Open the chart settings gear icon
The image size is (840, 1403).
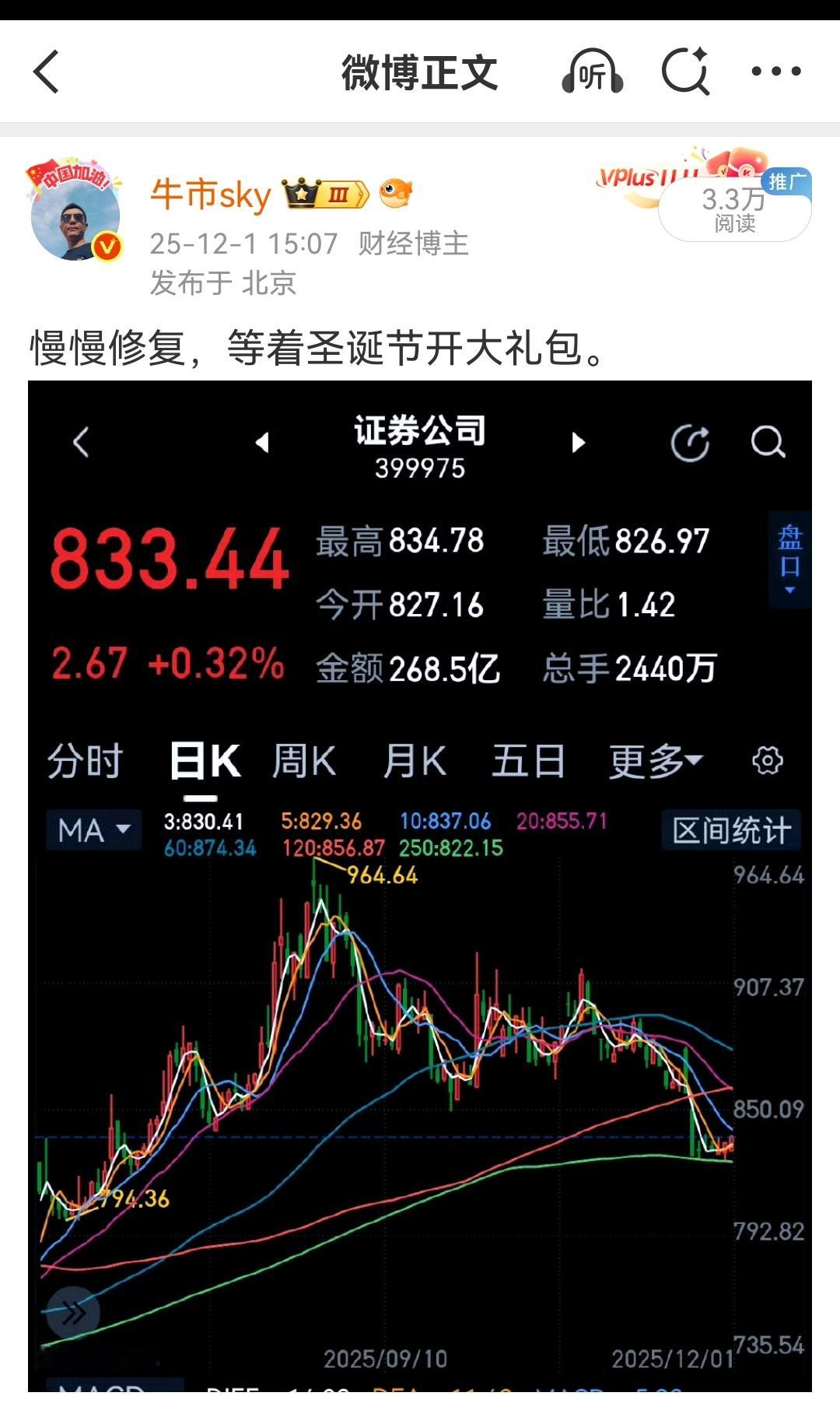tap(765, 760)
